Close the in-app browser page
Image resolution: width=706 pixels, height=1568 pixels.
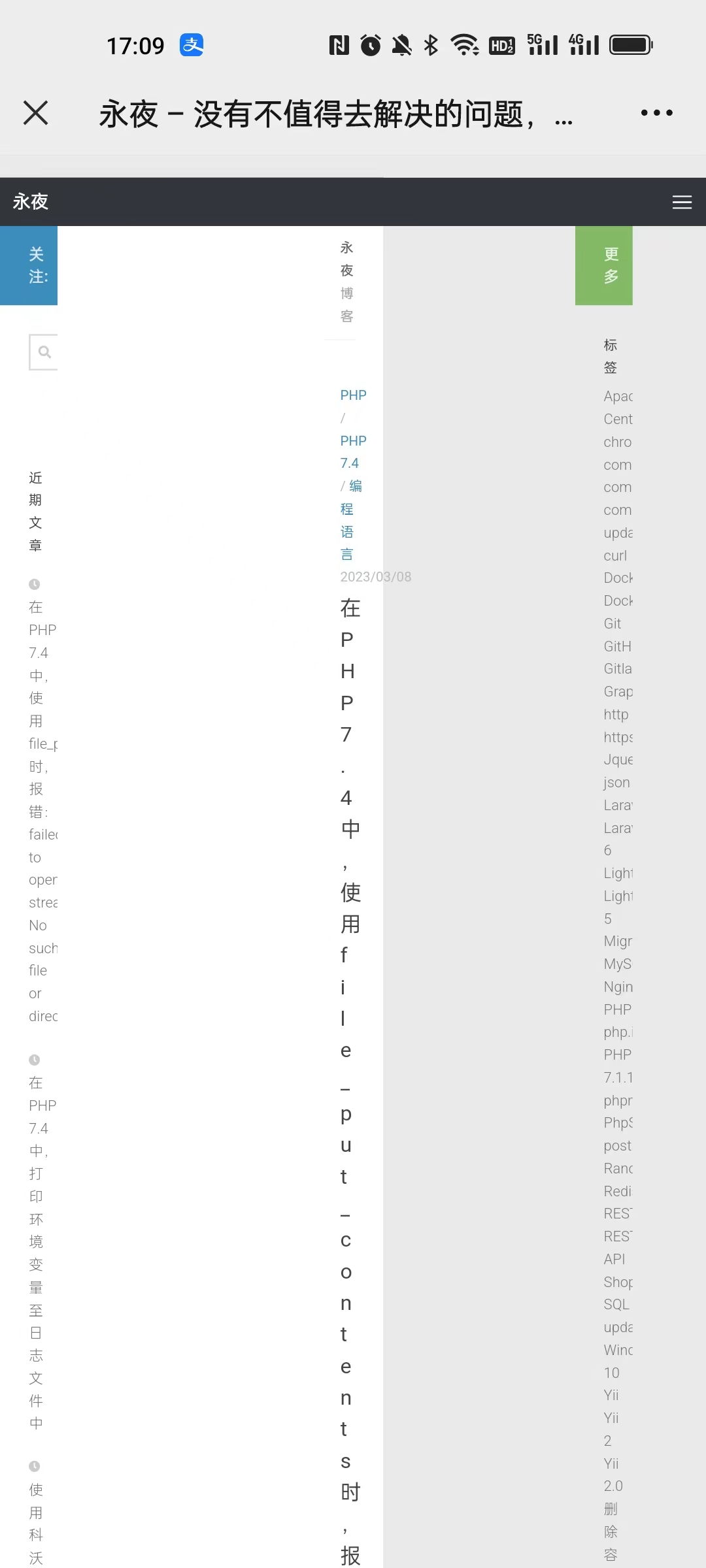(x=36, y=113)
